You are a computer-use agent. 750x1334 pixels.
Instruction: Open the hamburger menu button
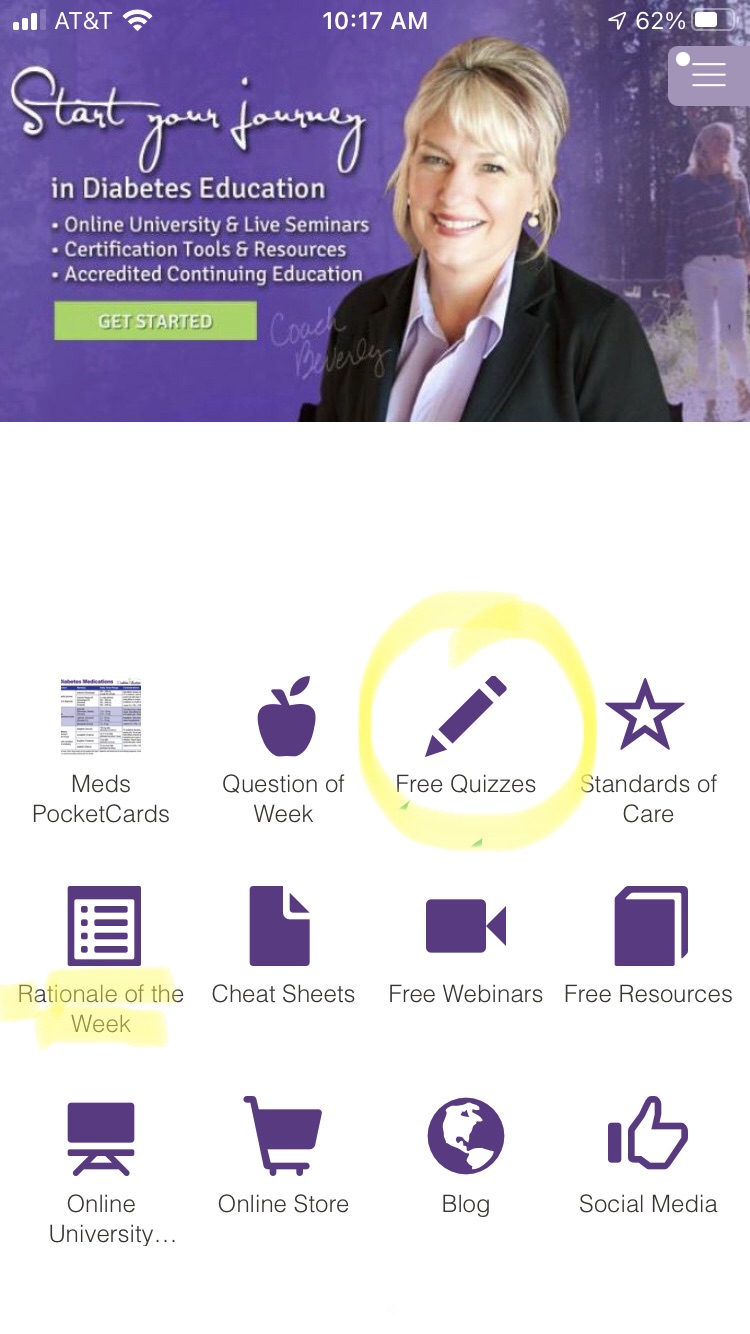coord(707,74)
